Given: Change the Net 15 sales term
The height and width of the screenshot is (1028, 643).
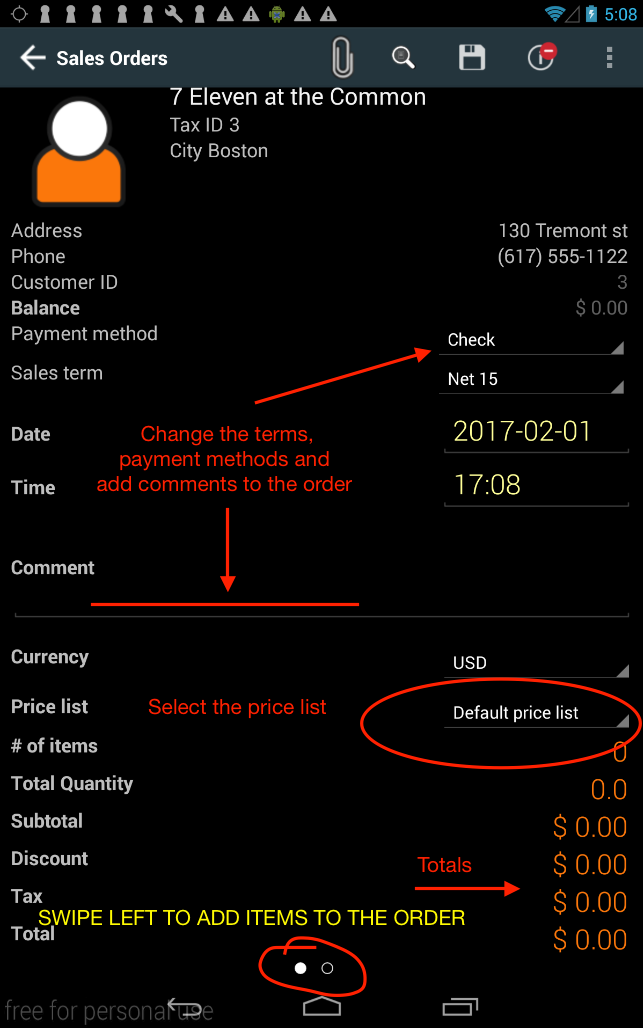Looking at the screenshot, I should [533, 379].
